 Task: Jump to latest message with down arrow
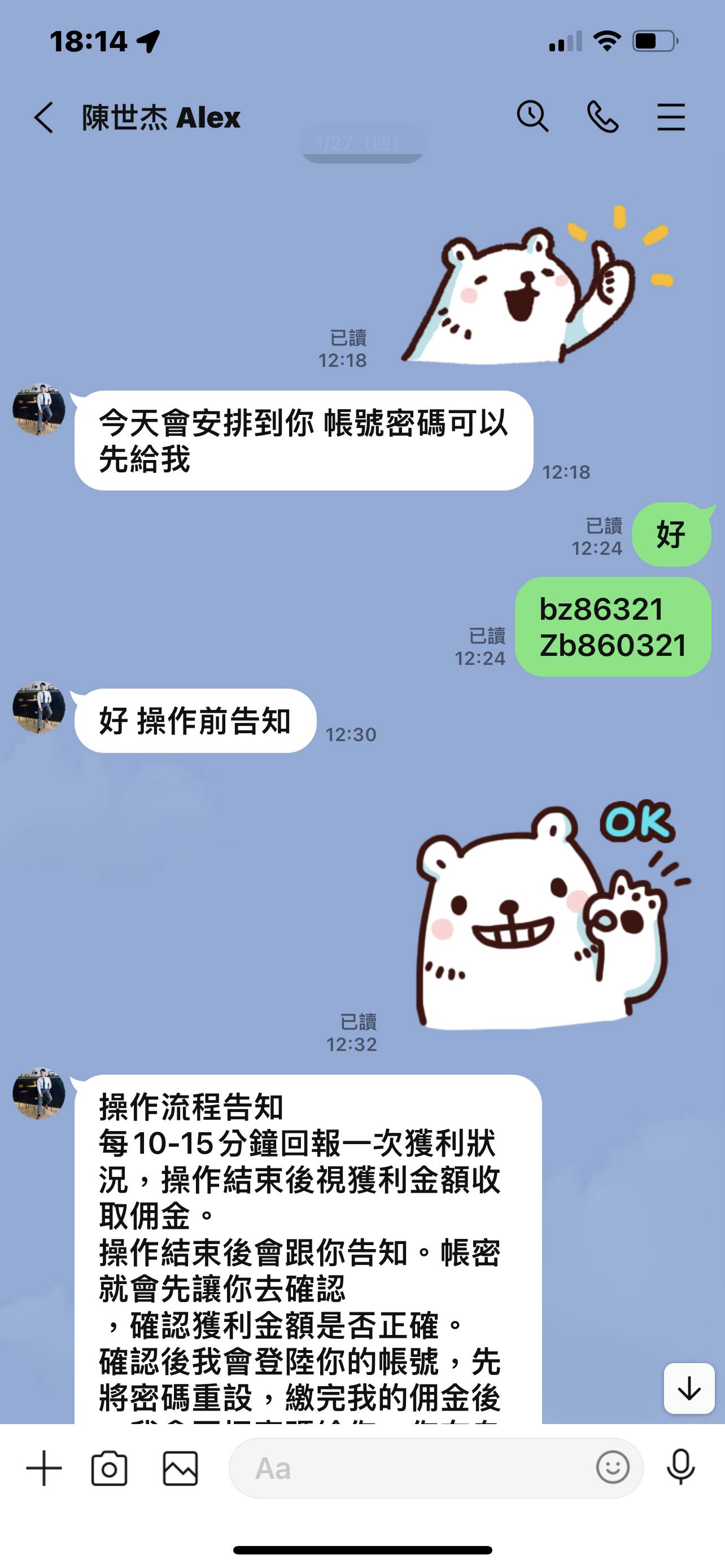[689, 1389]
